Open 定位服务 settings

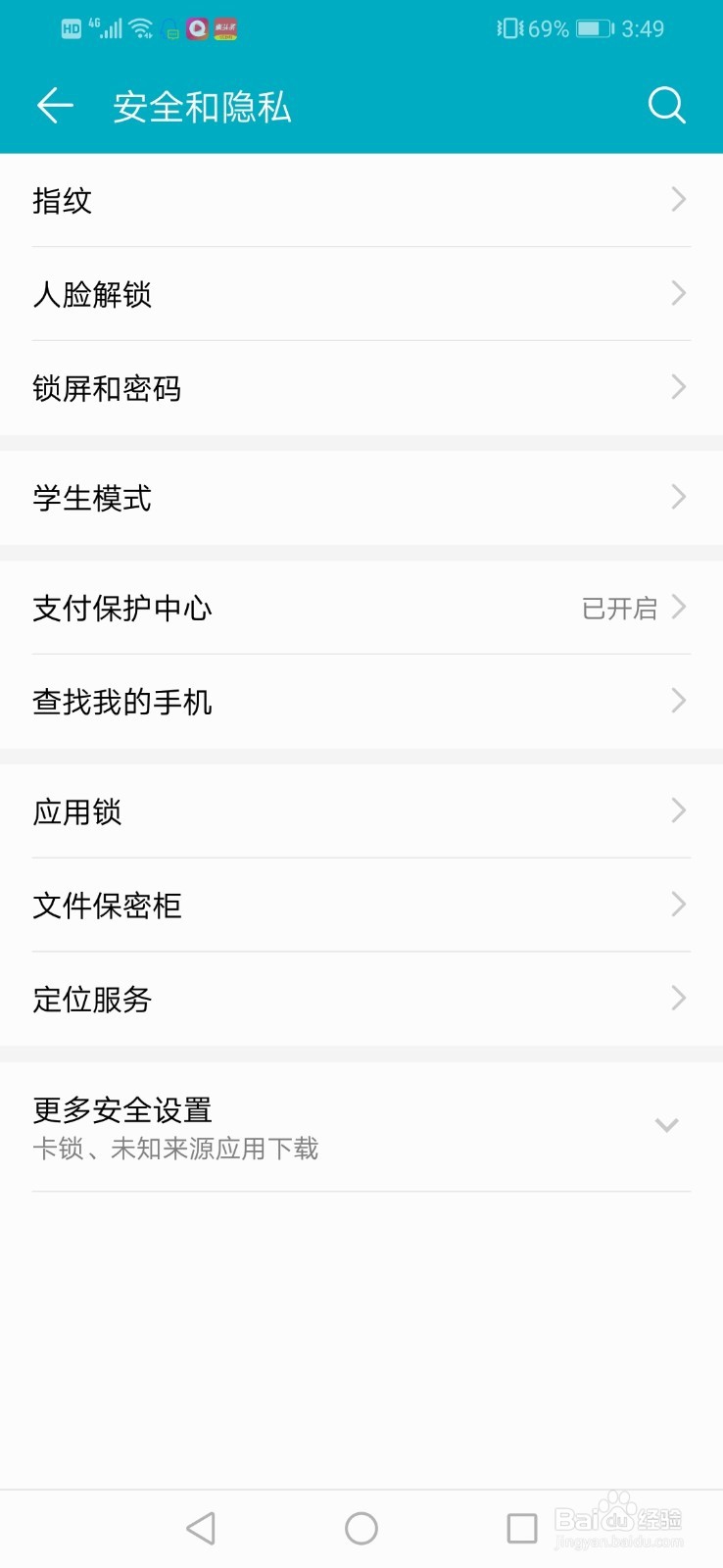(x=361, y=999)
